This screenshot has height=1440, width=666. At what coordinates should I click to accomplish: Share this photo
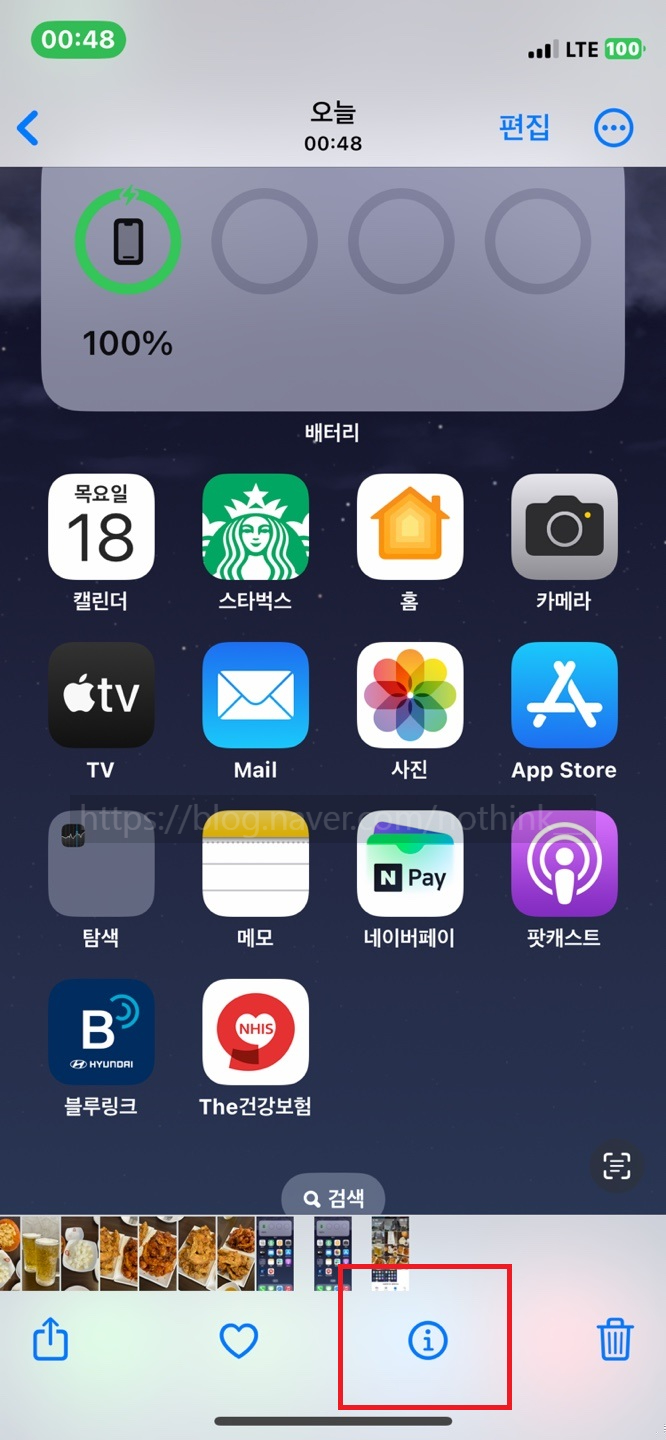coord(51,1340)
